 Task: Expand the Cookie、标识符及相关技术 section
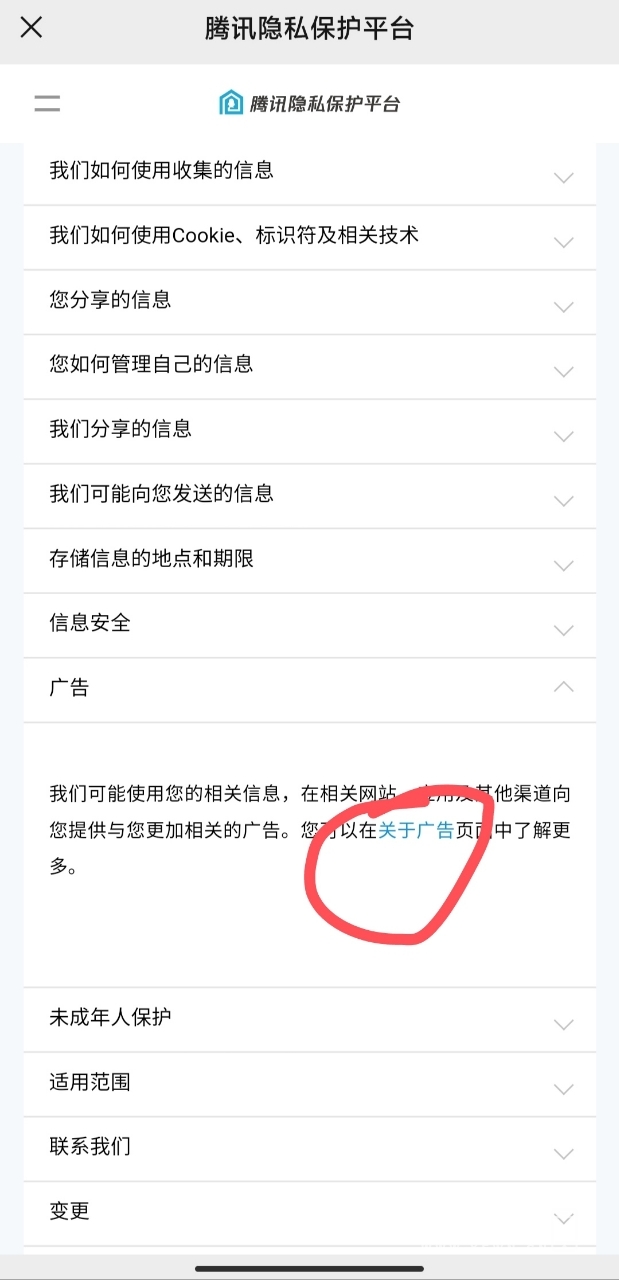coord(309,236)
